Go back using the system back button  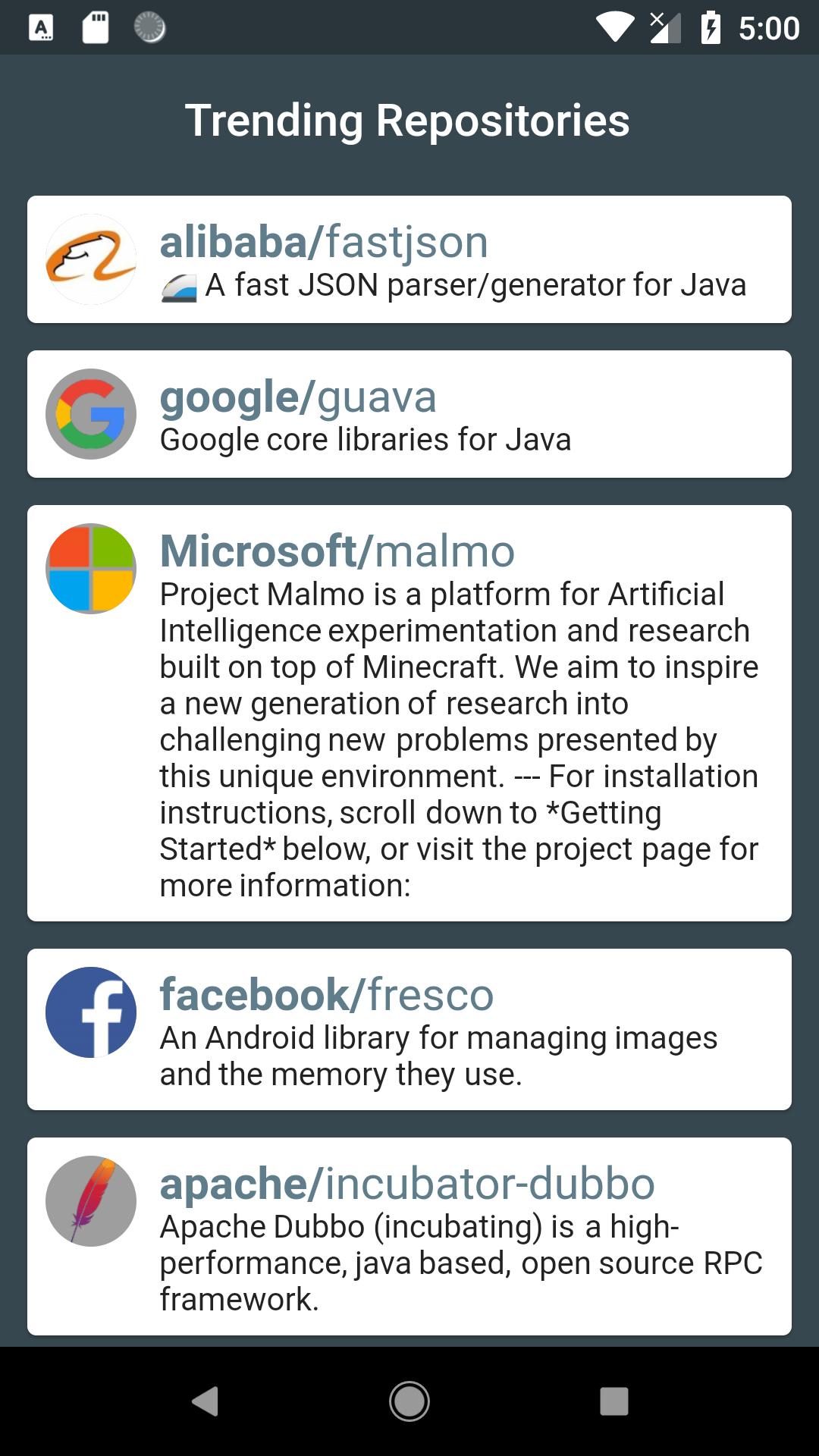(205, 1401)
